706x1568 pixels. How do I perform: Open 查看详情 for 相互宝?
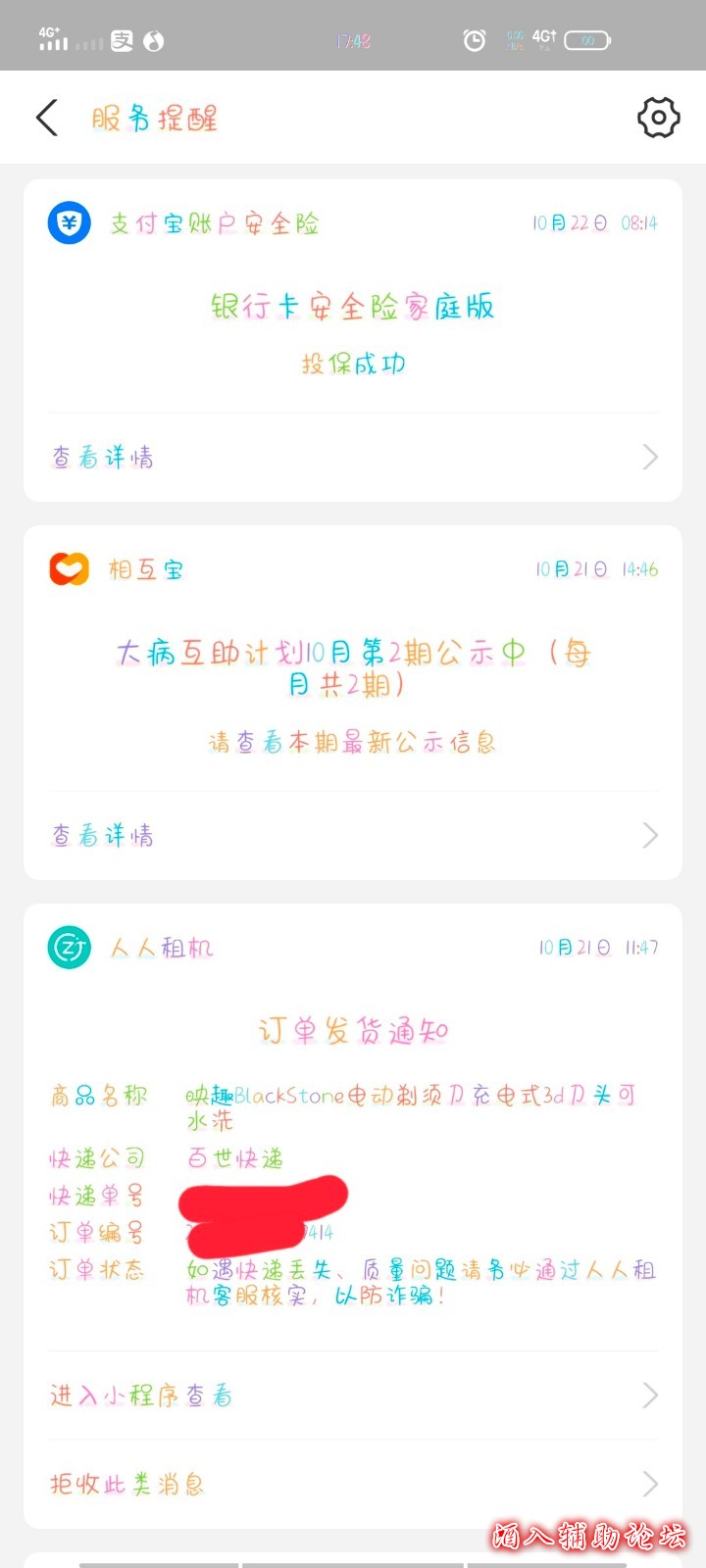coord(353,835)
